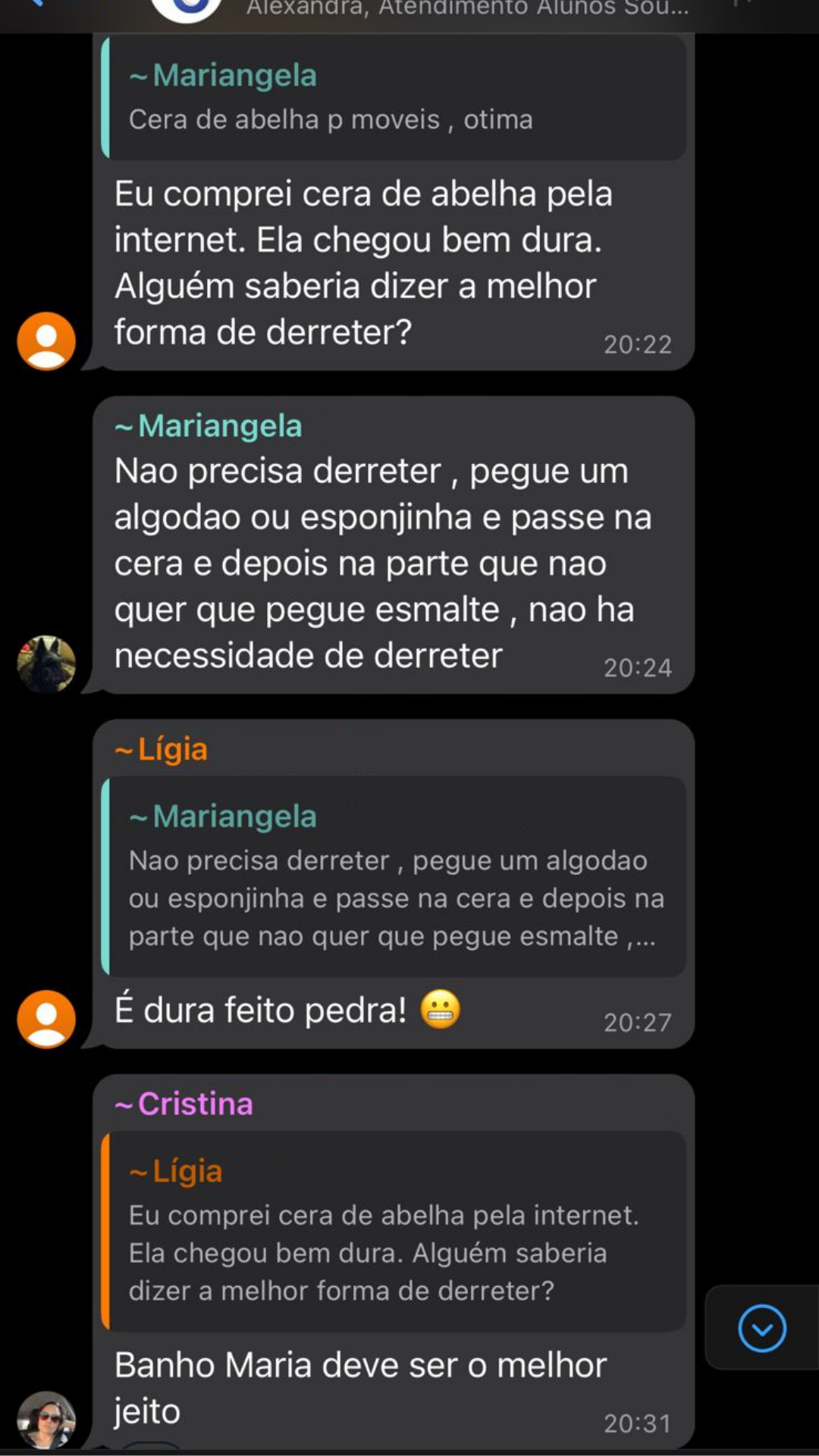
Task: Open quoted message "Cera de abelha p moveis"
Action: 394,99
